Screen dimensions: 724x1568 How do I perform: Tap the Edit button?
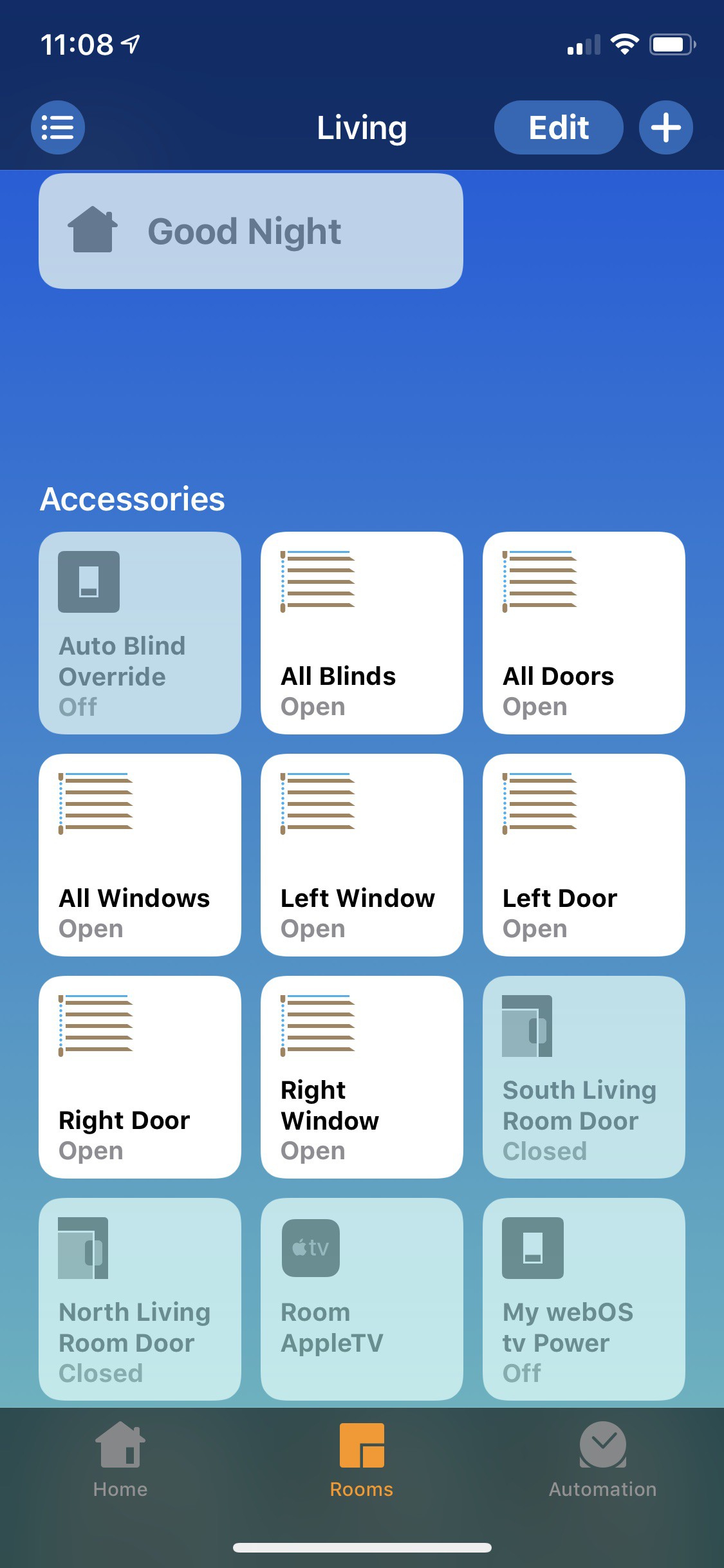click(x=559, y=127)
